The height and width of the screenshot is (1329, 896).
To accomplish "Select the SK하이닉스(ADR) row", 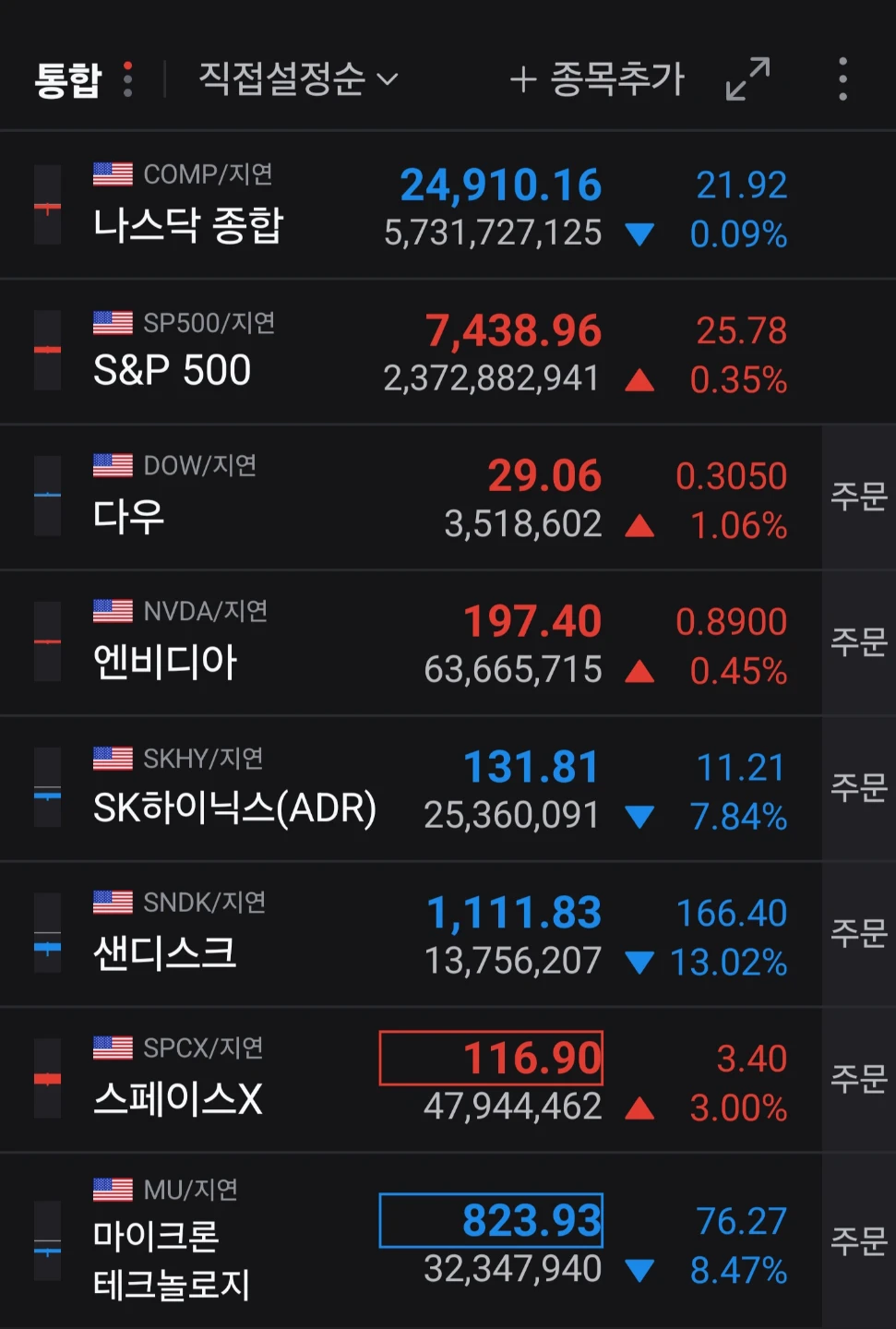I will pos(411,789).
